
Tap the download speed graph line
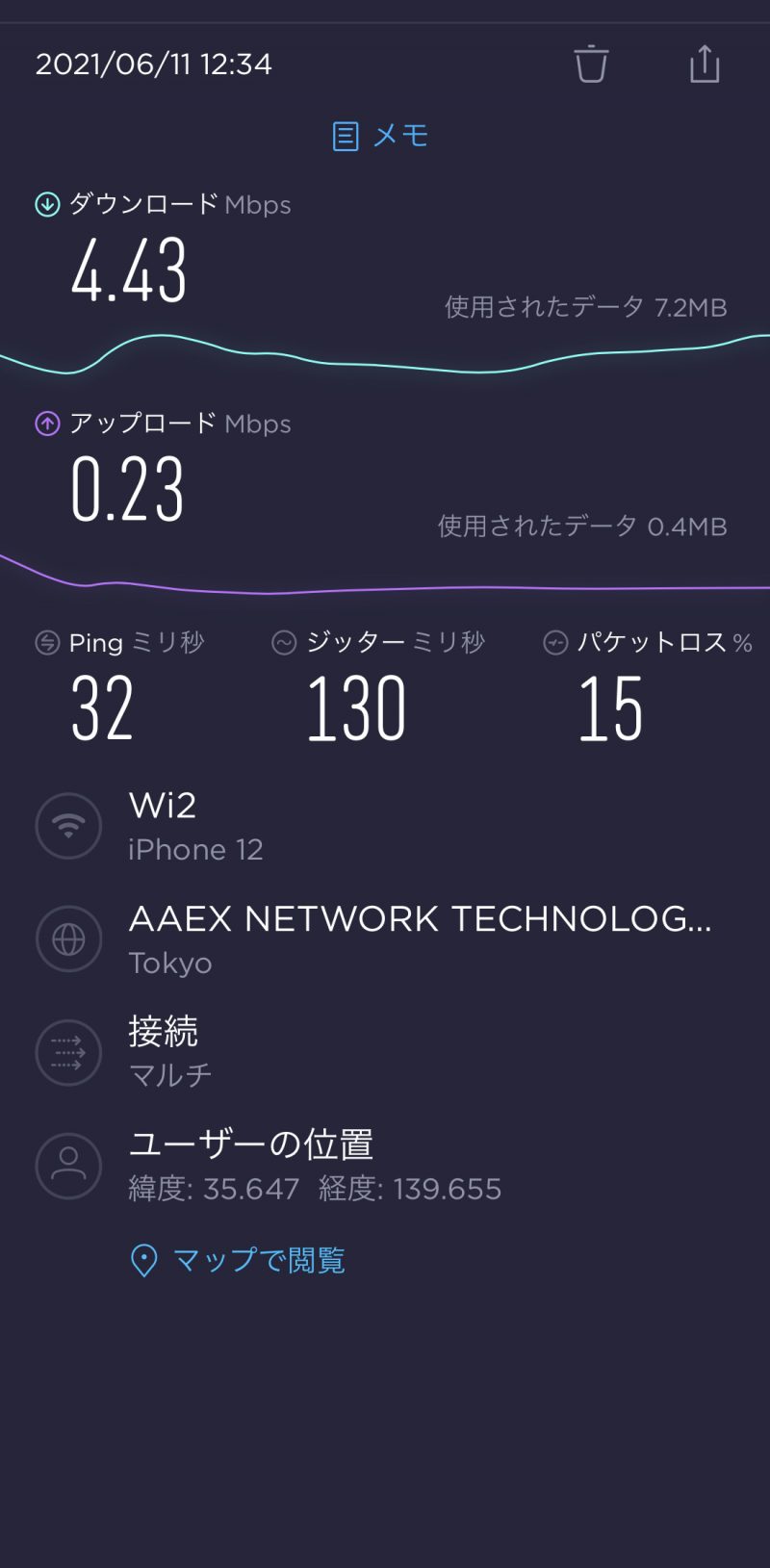(x=385, y=361)
